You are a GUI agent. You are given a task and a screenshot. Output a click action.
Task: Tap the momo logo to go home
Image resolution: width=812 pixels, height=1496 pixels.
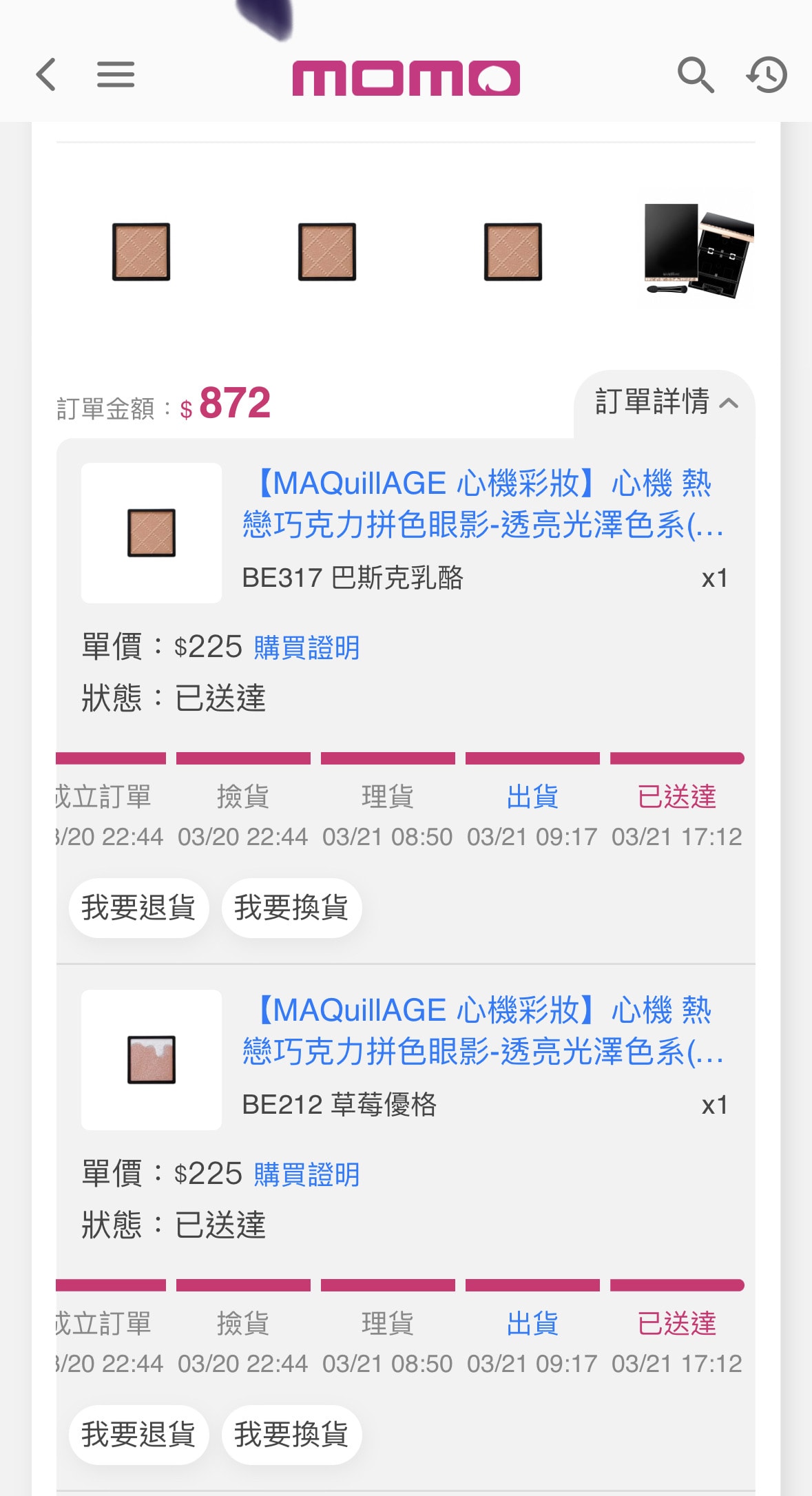[406, 77]
